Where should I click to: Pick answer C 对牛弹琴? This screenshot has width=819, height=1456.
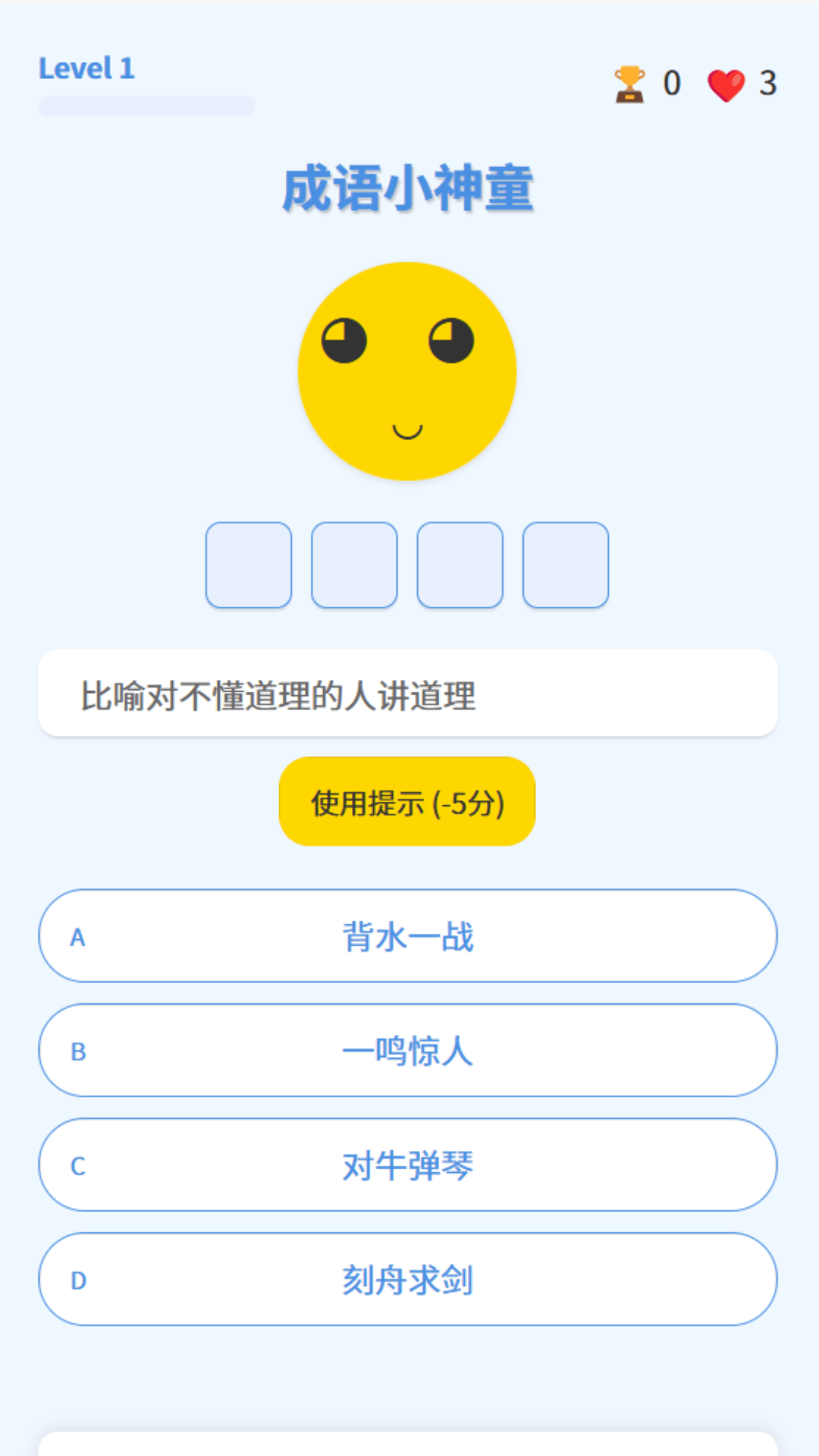pos(407,1165)
